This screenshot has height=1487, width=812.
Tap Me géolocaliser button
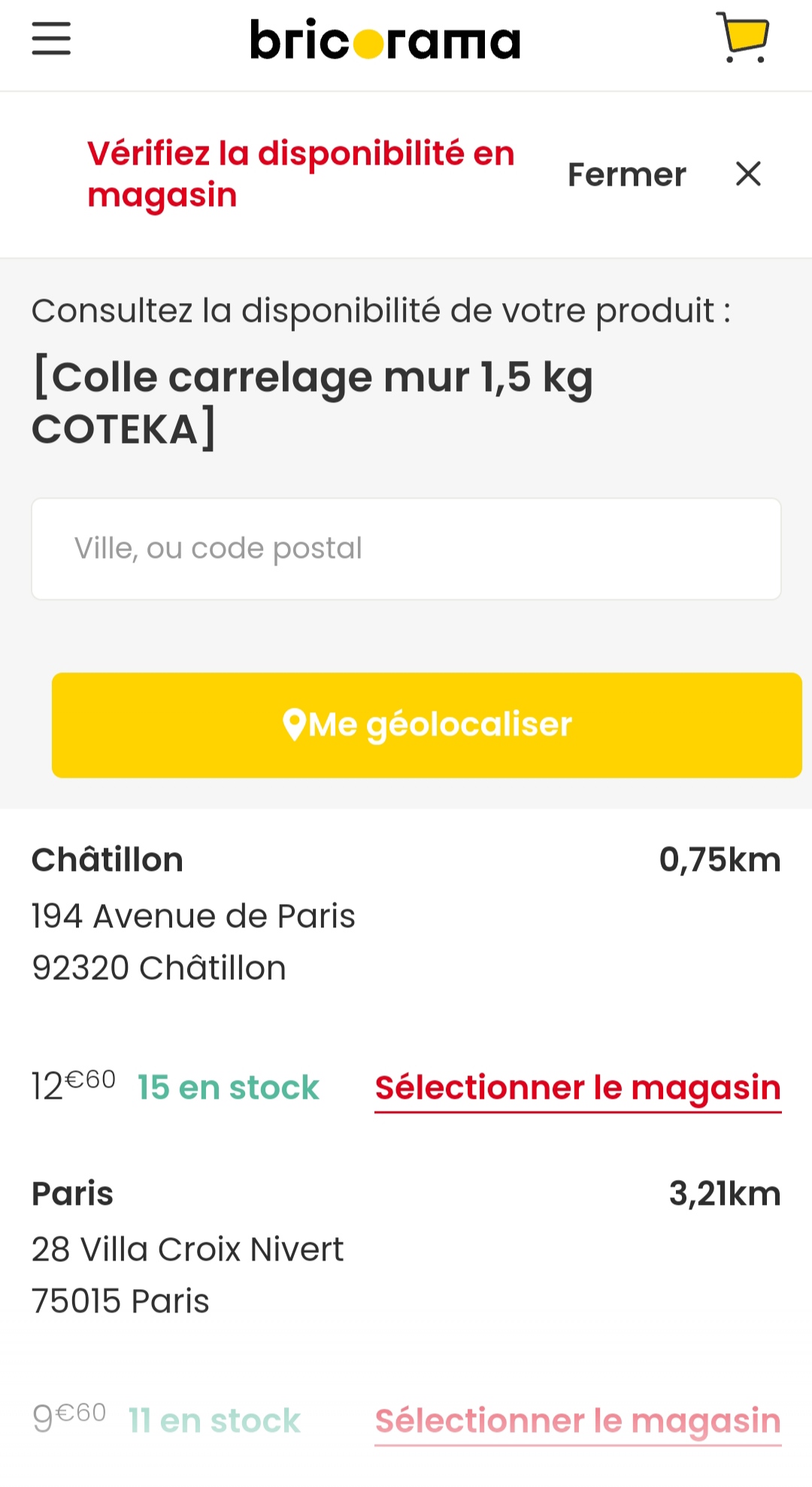coord(426,724)
